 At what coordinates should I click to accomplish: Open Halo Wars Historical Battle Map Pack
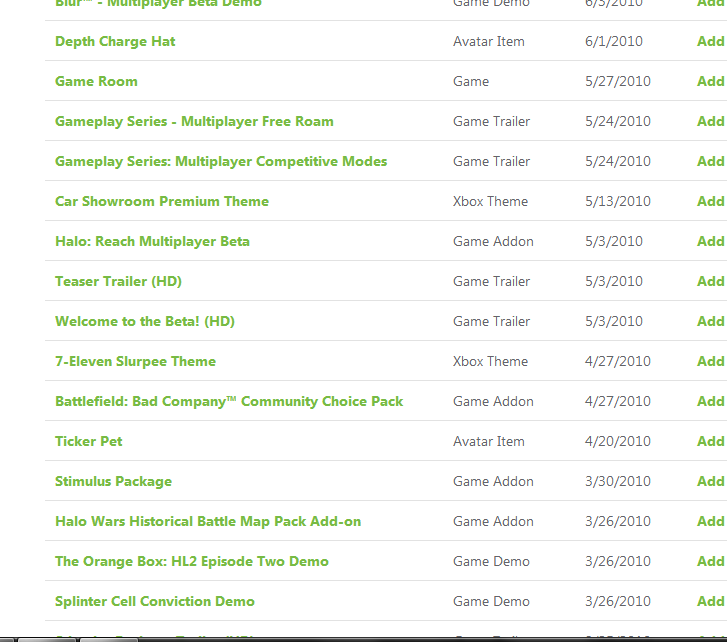tap(208, 521)
